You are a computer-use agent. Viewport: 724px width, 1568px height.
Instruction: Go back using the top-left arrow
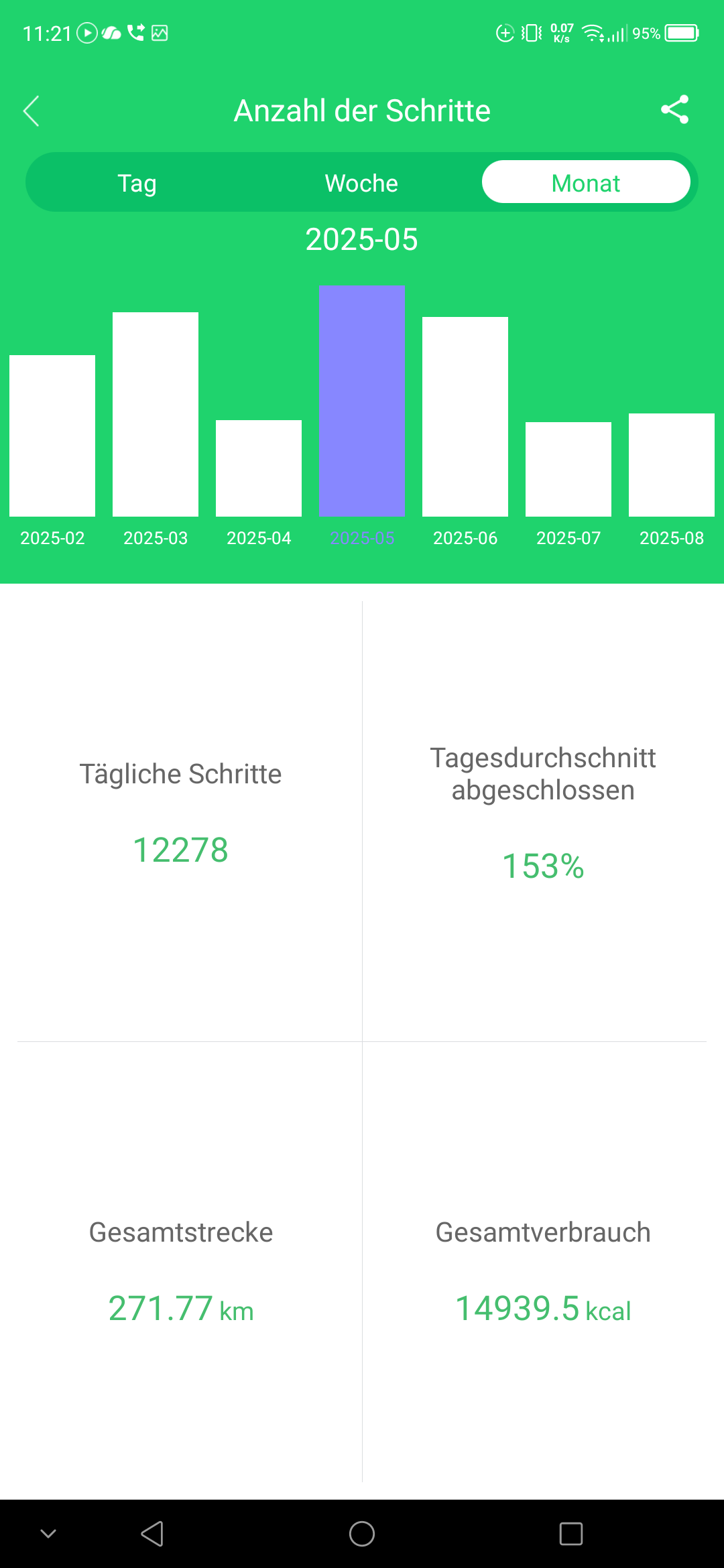pyautogui.click(x=32, y=111)
